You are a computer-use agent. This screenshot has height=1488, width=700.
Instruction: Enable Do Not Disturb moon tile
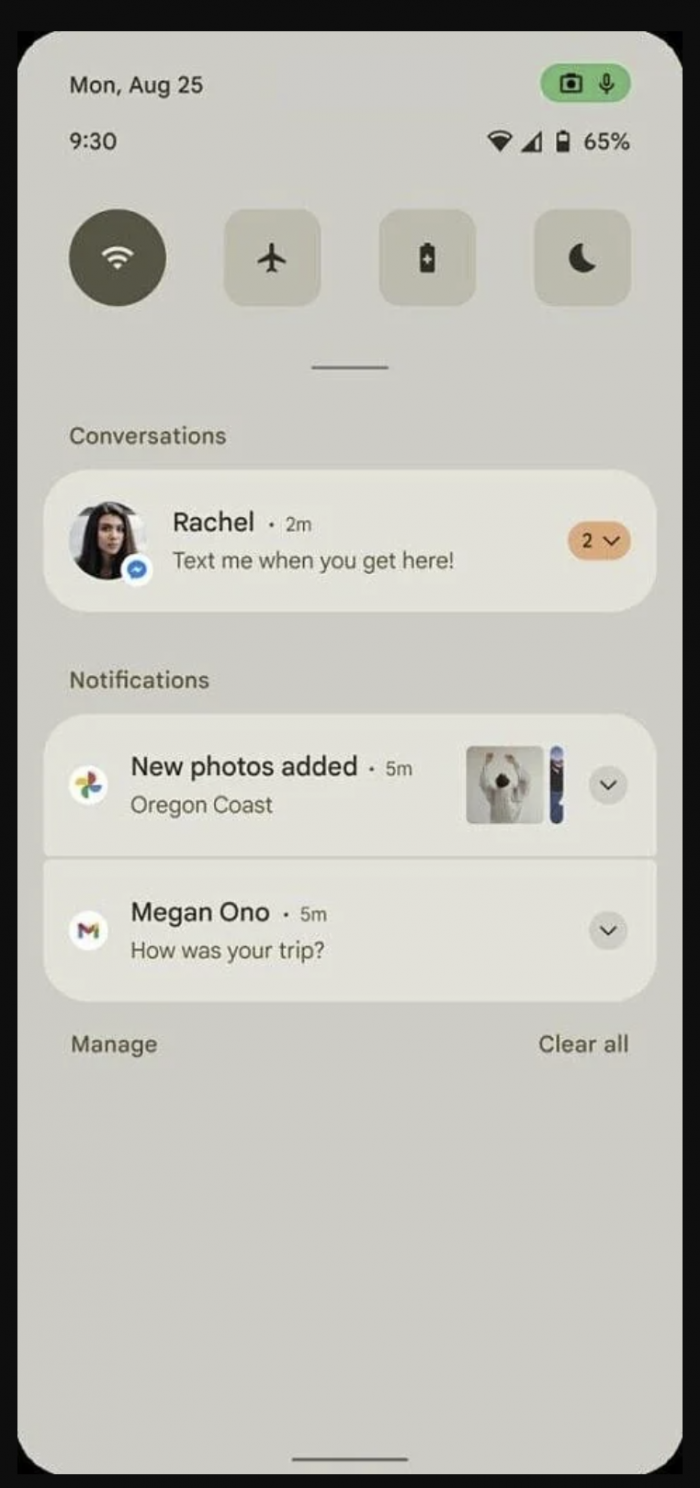pyautogui.click(x=582, y=258)
